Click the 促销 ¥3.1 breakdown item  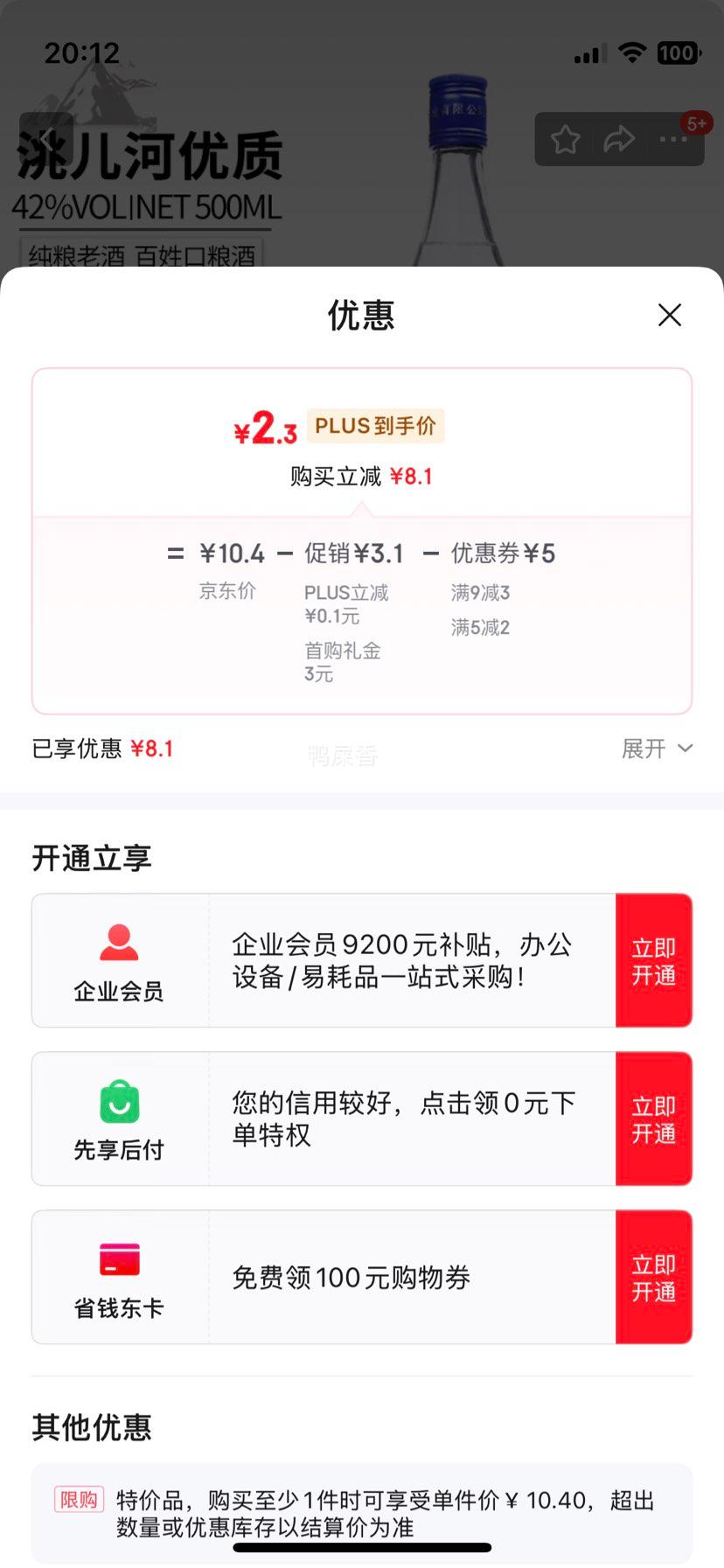pyautogui.click(x=355, y=553)
